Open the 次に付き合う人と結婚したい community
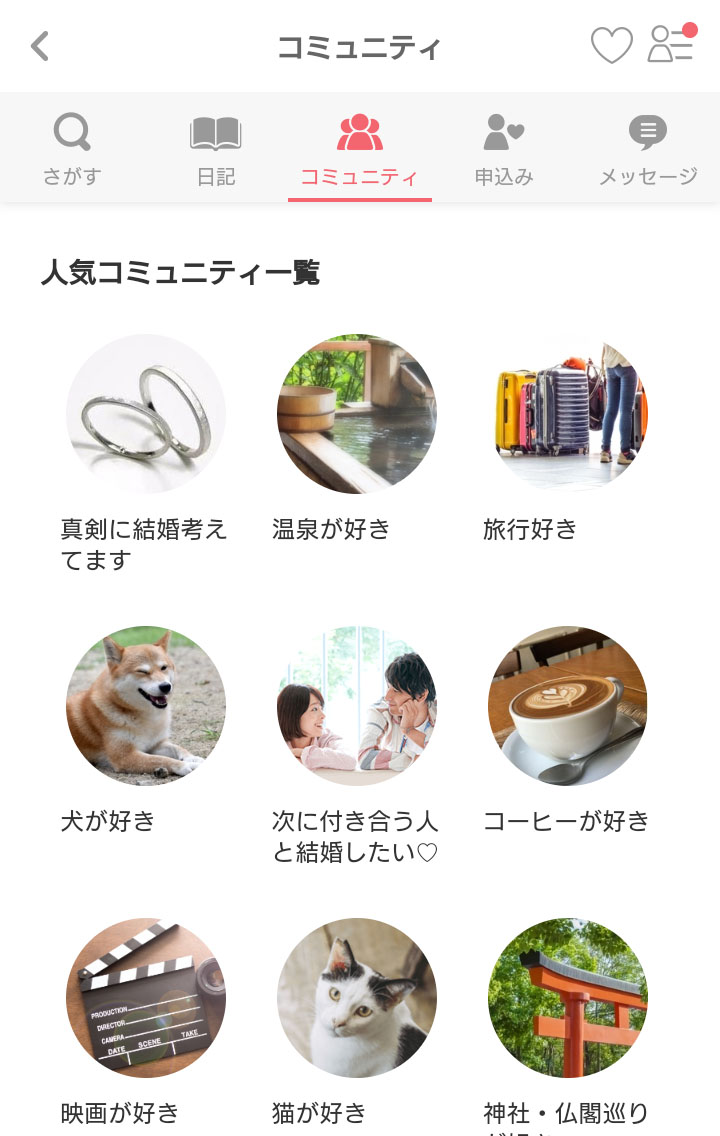 click(x=357, y=706)
